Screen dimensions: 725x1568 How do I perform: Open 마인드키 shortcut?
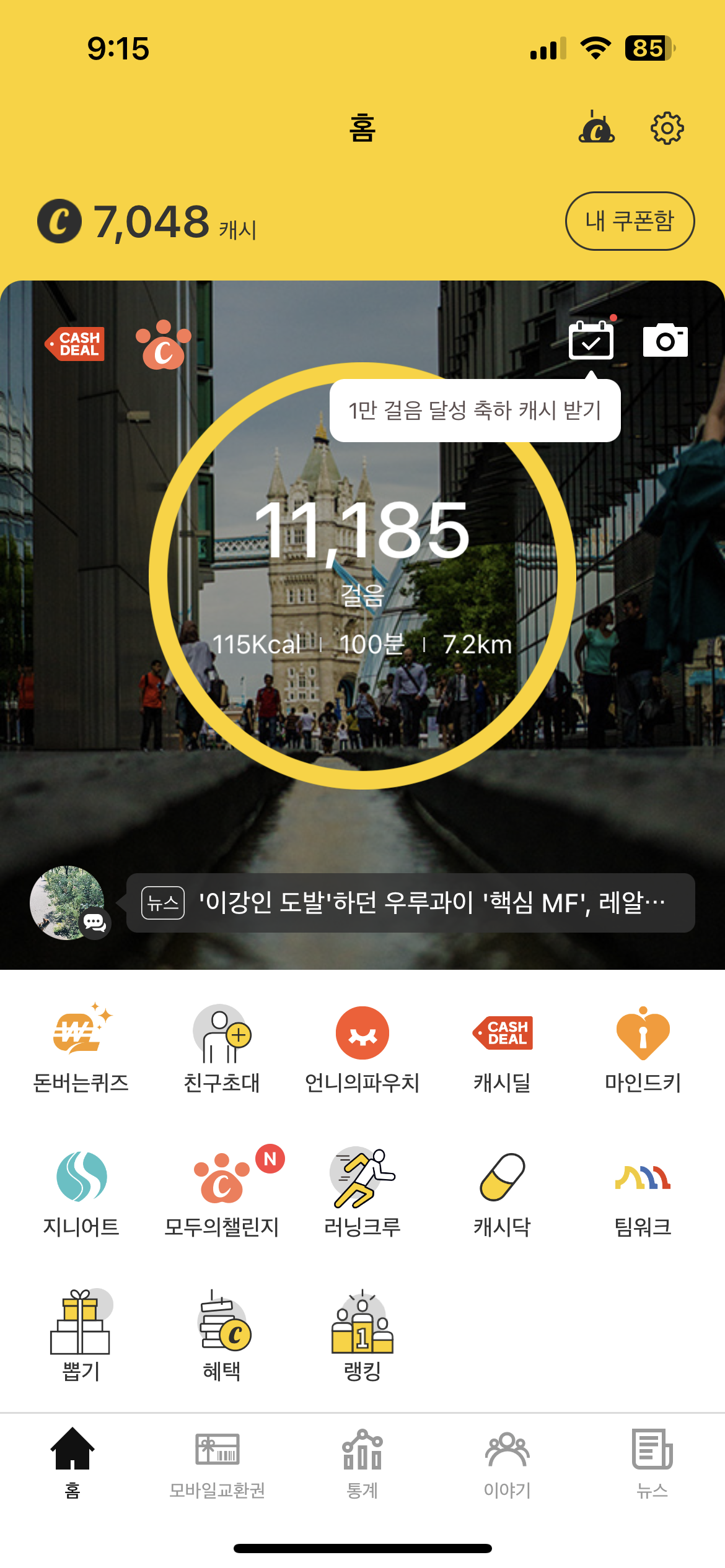[643, 1048]
